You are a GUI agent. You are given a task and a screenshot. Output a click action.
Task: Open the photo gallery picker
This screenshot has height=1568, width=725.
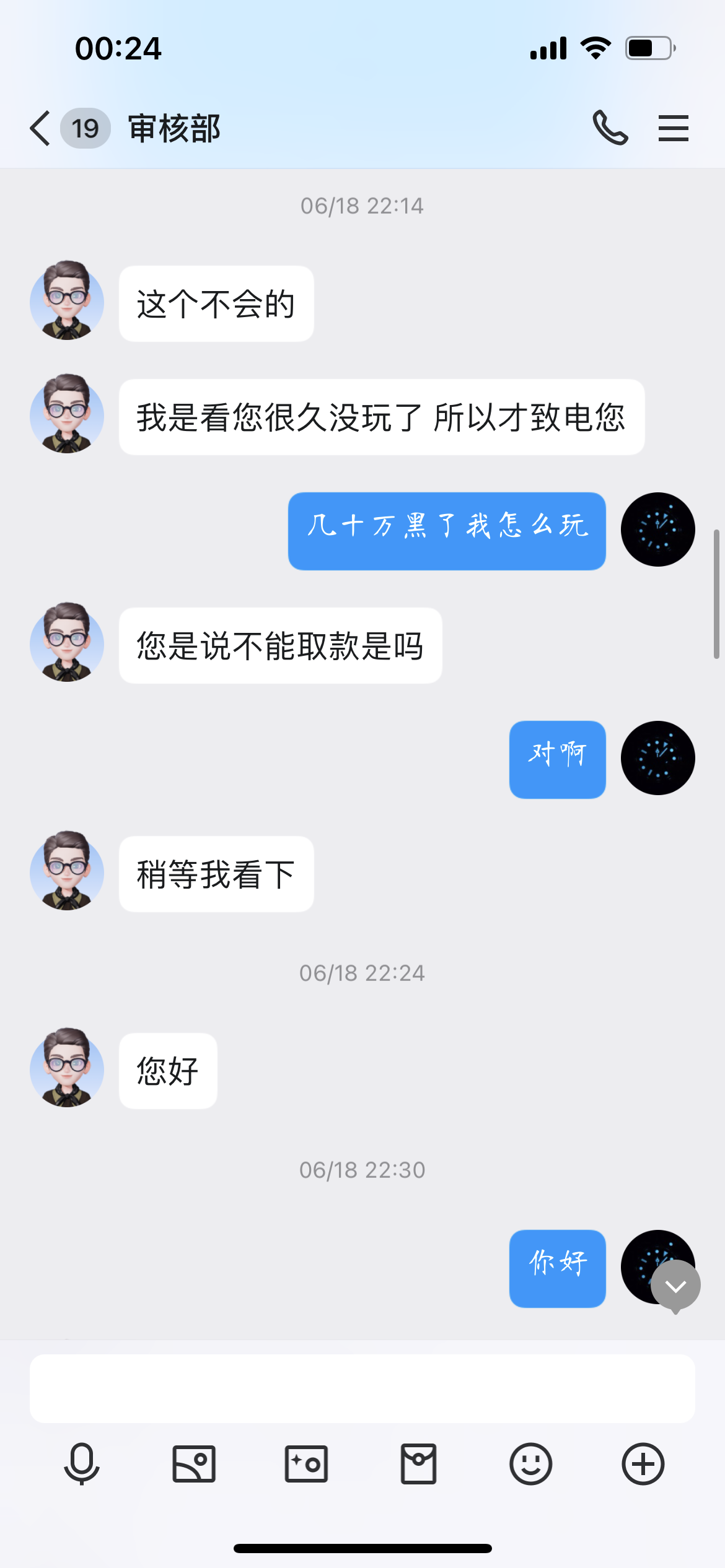point(193,1465)
